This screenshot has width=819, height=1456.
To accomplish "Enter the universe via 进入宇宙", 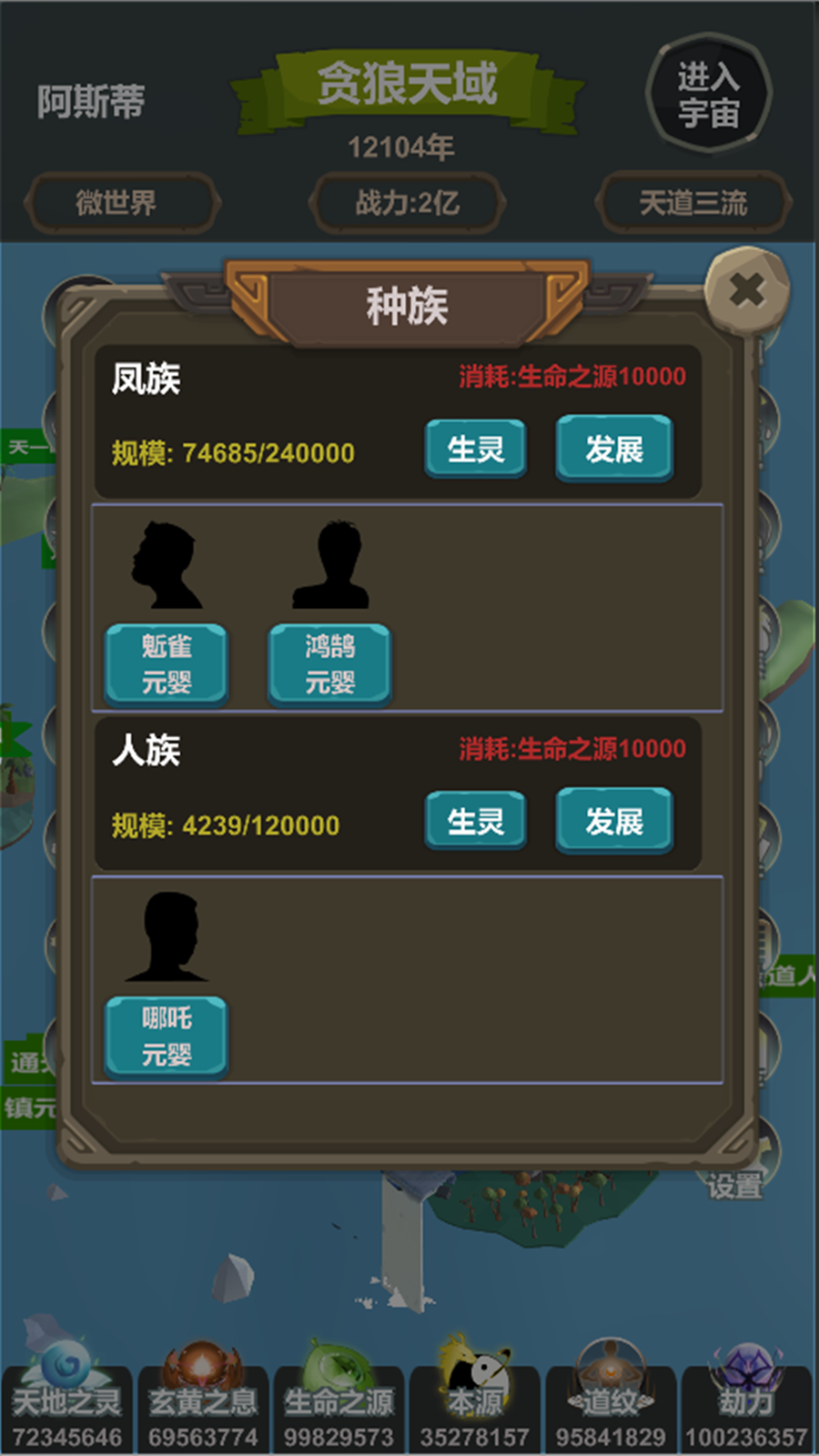I will 708,95.
